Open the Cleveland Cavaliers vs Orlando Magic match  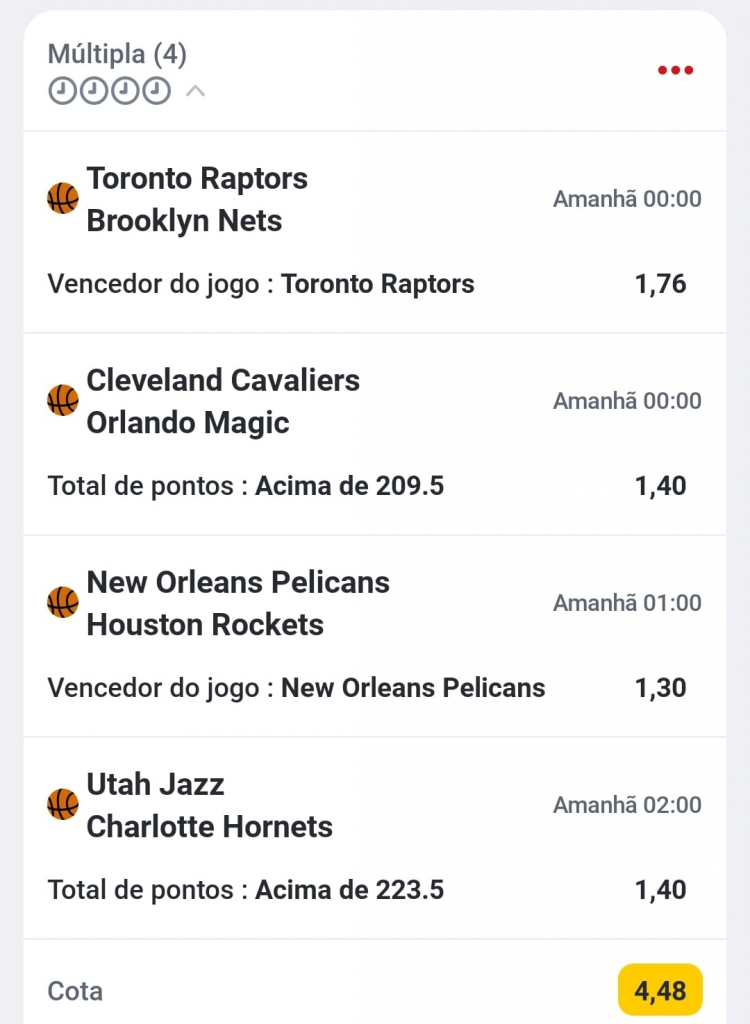tap(222, 401)
